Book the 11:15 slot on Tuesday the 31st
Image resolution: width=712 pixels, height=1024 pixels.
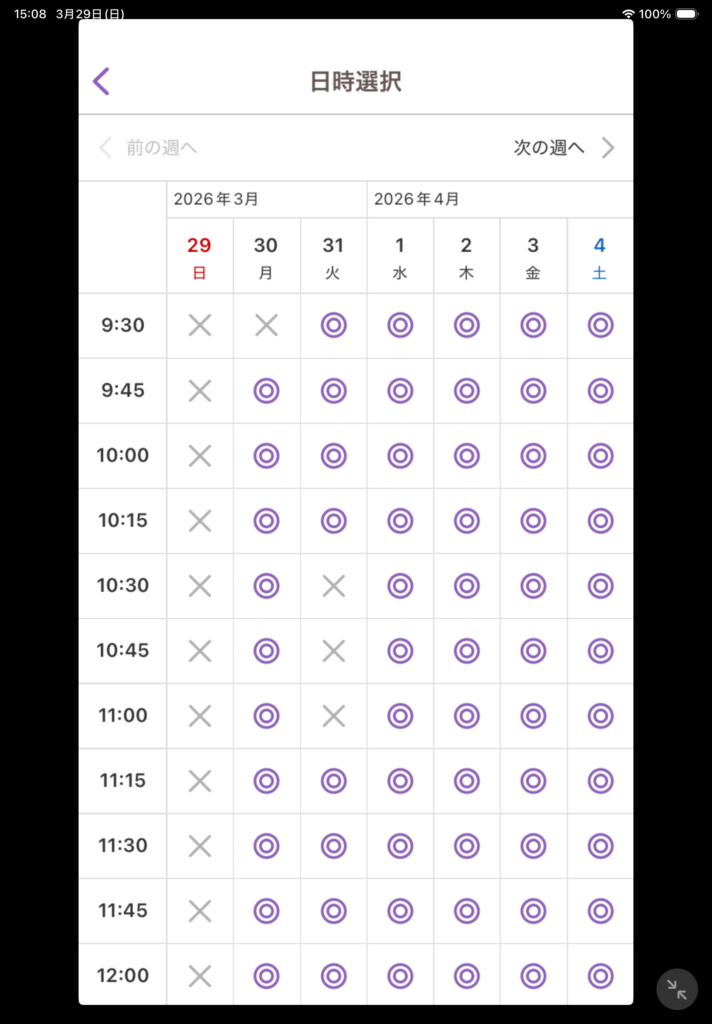tap(333, 780)
